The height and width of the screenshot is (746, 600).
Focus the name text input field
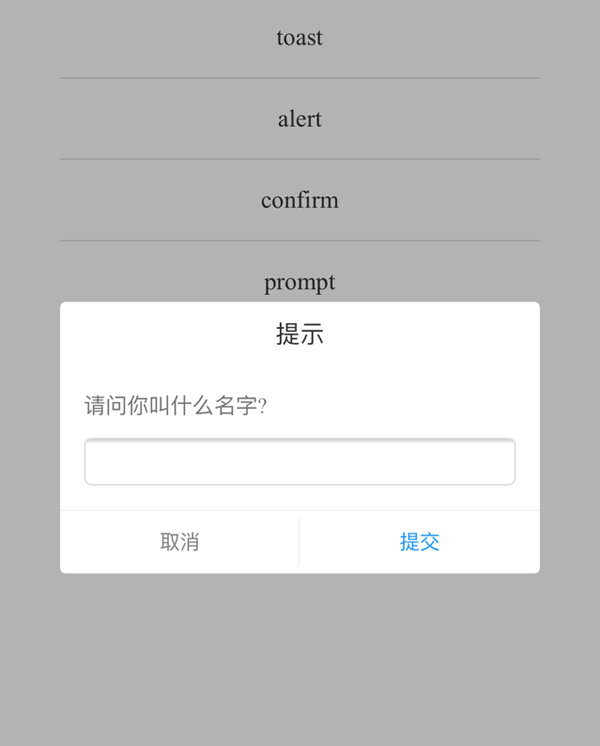click(299, 462)
